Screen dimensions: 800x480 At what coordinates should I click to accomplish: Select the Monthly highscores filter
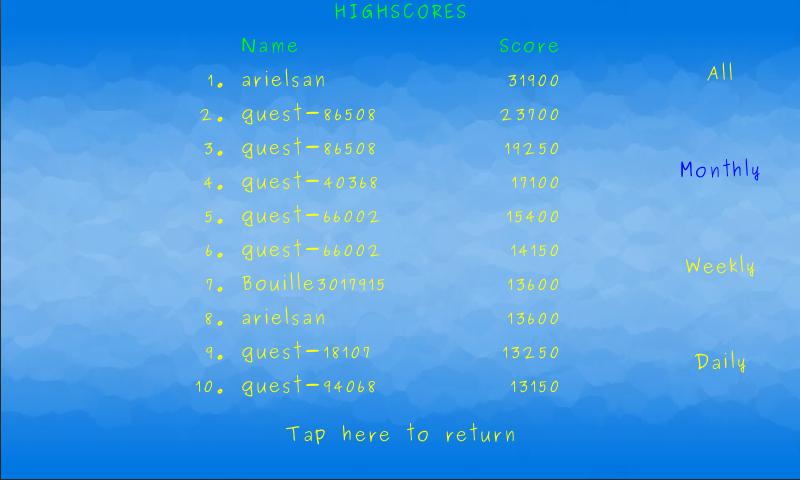(719, 170)
